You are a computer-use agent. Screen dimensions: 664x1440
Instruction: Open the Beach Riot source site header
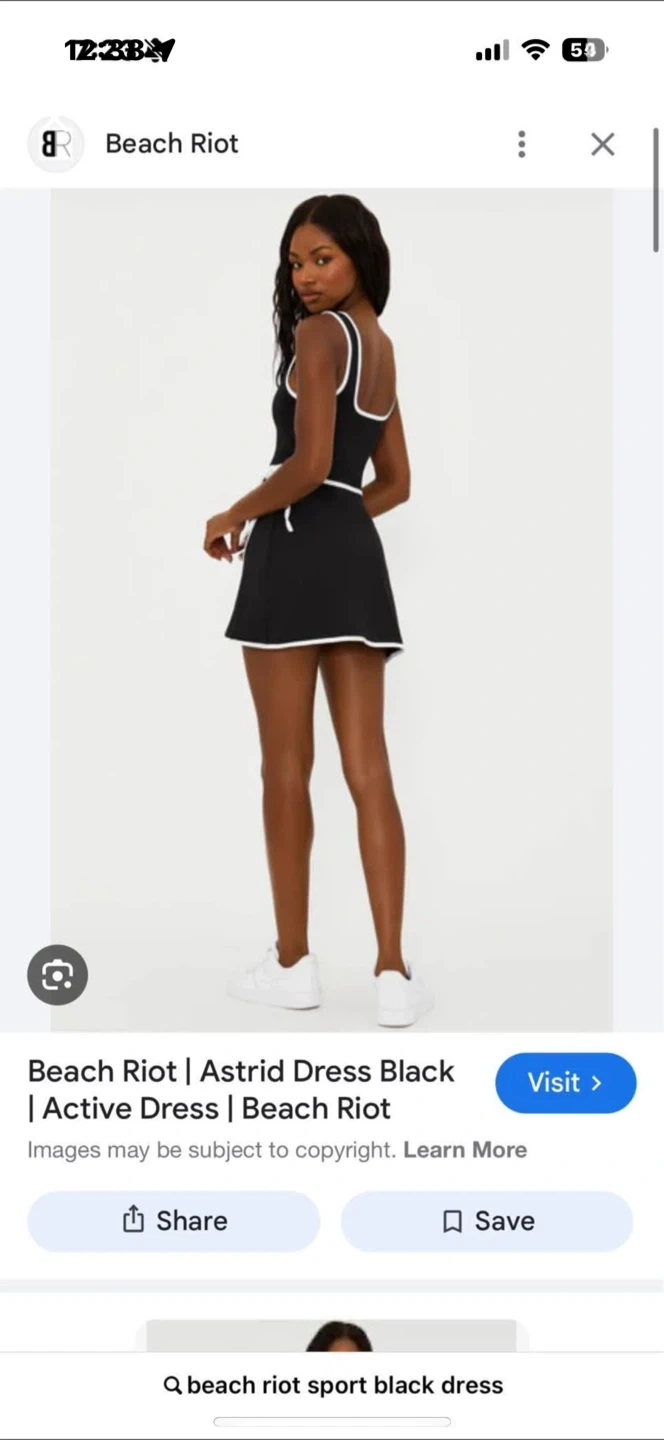tap(171, 144)
